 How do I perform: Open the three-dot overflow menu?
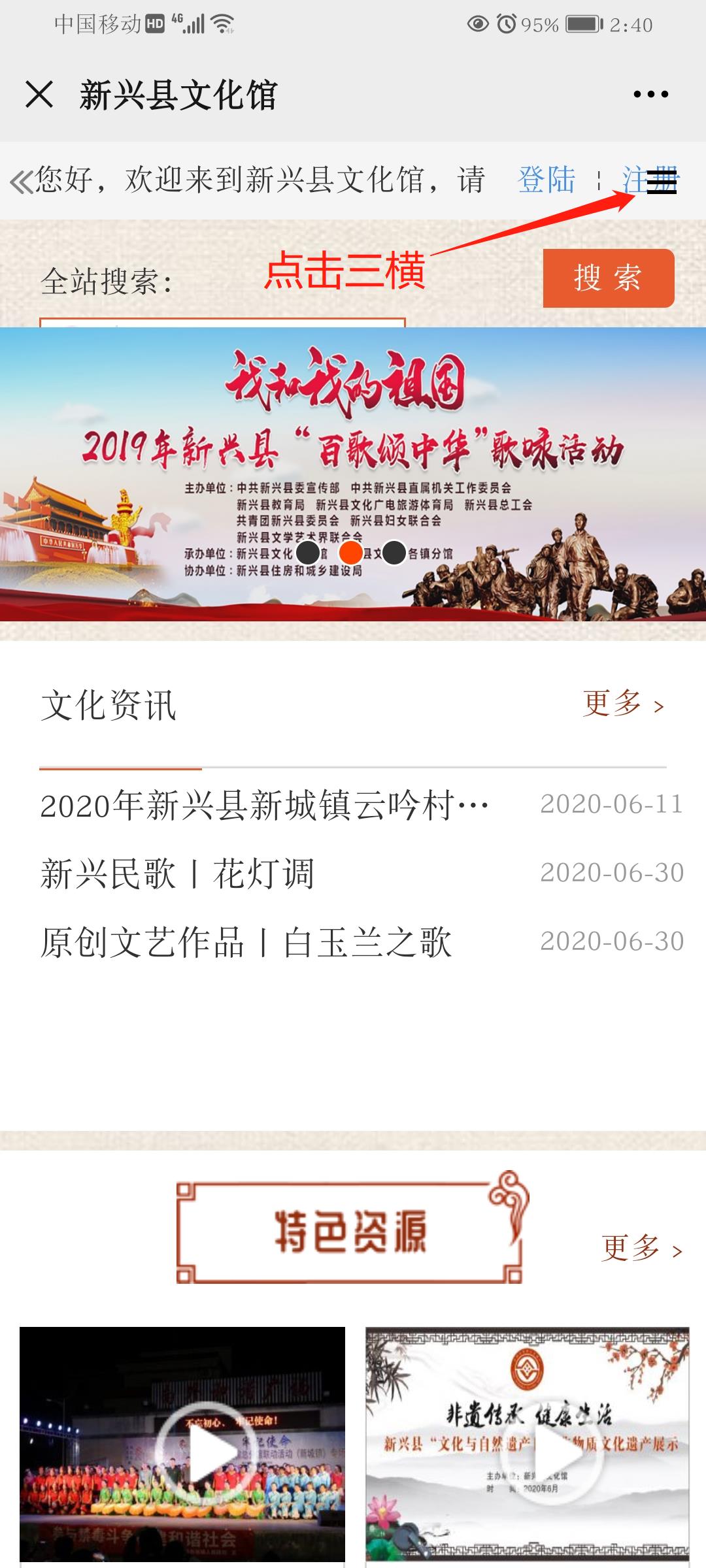[x=651, y=95]
